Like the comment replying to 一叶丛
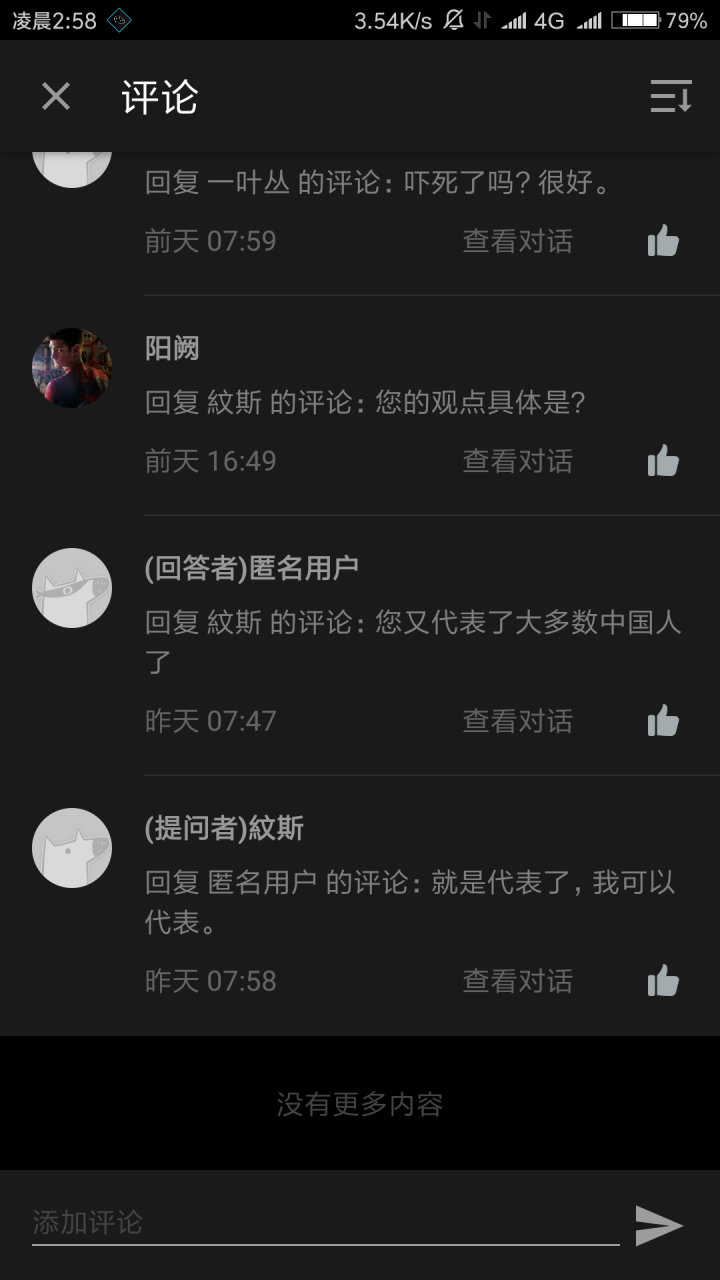Image resolution: width=720 pixels, height=1280 pixels. click(x=663, y=241)
